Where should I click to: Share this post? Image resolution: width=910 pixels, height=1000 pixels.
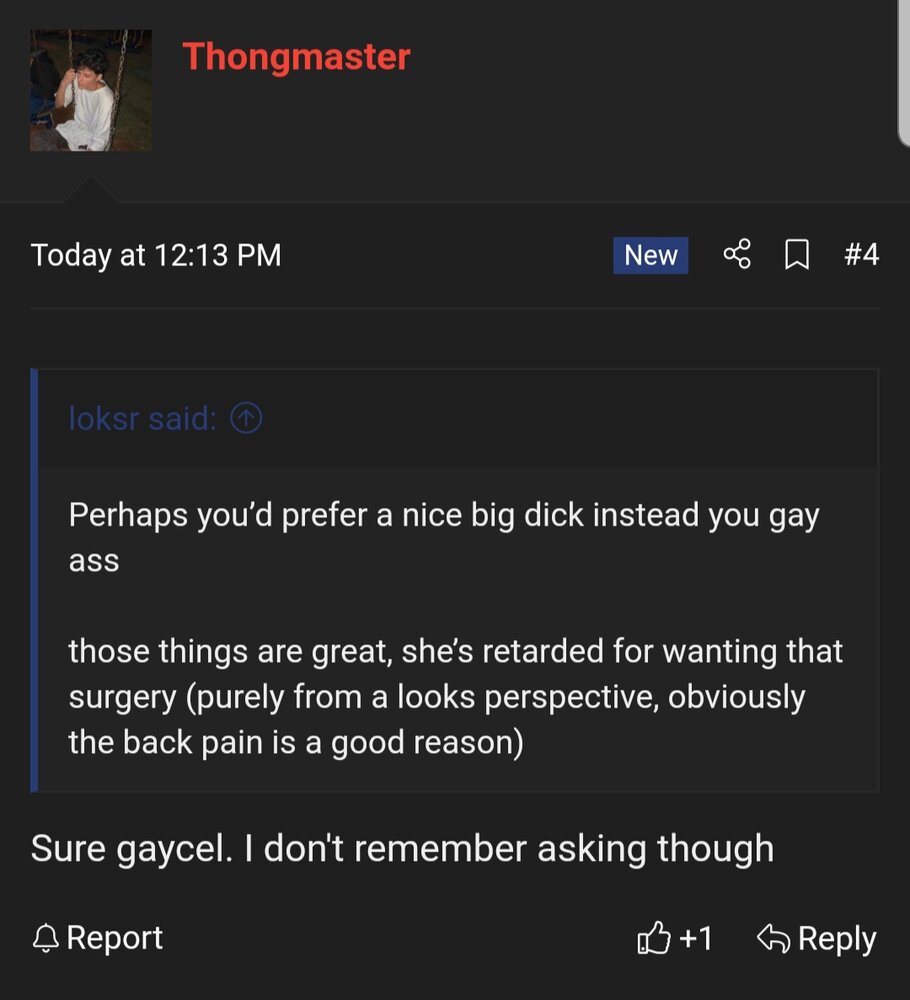737,255
